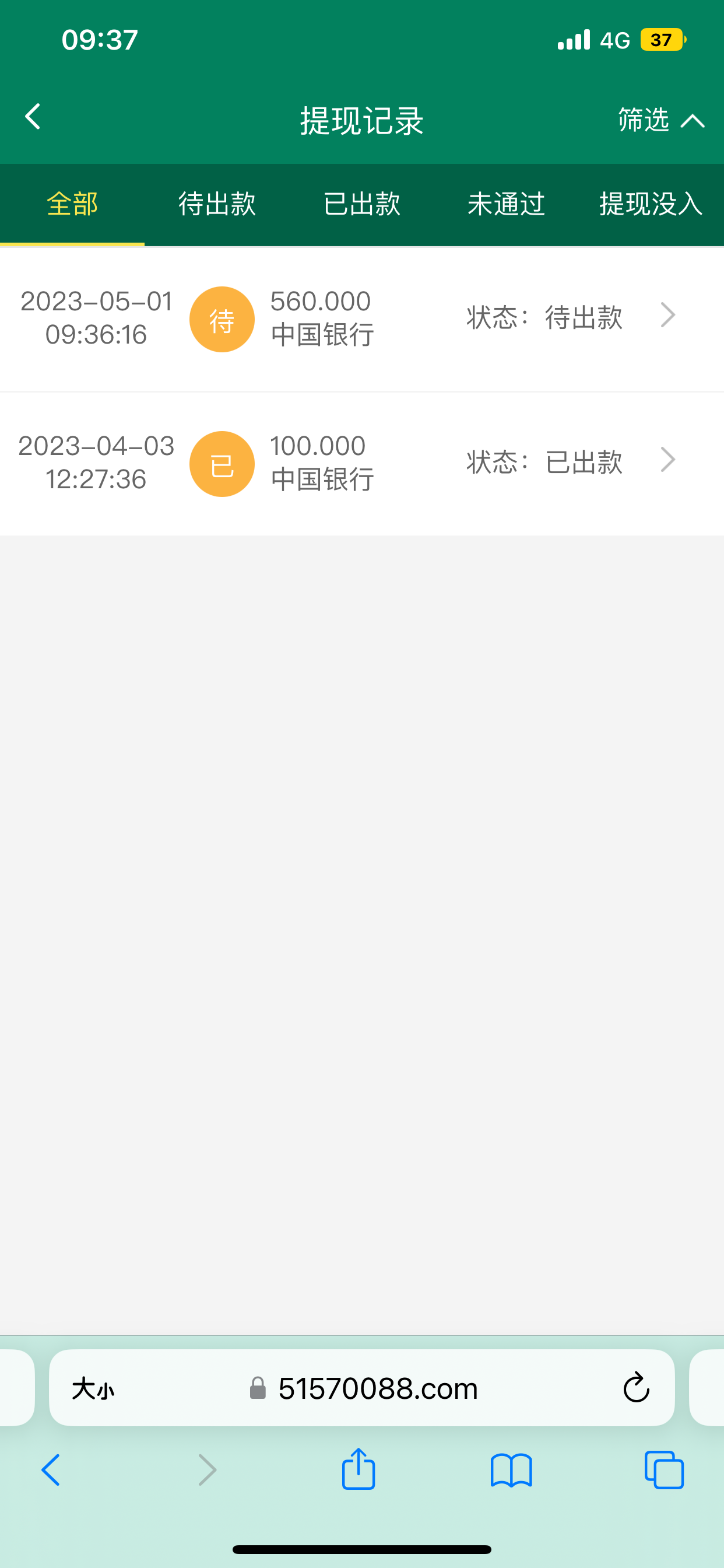This screenshot has height=1568, width=724.
Task: Share this page from Safari
Action: [x=359, y=1469]
